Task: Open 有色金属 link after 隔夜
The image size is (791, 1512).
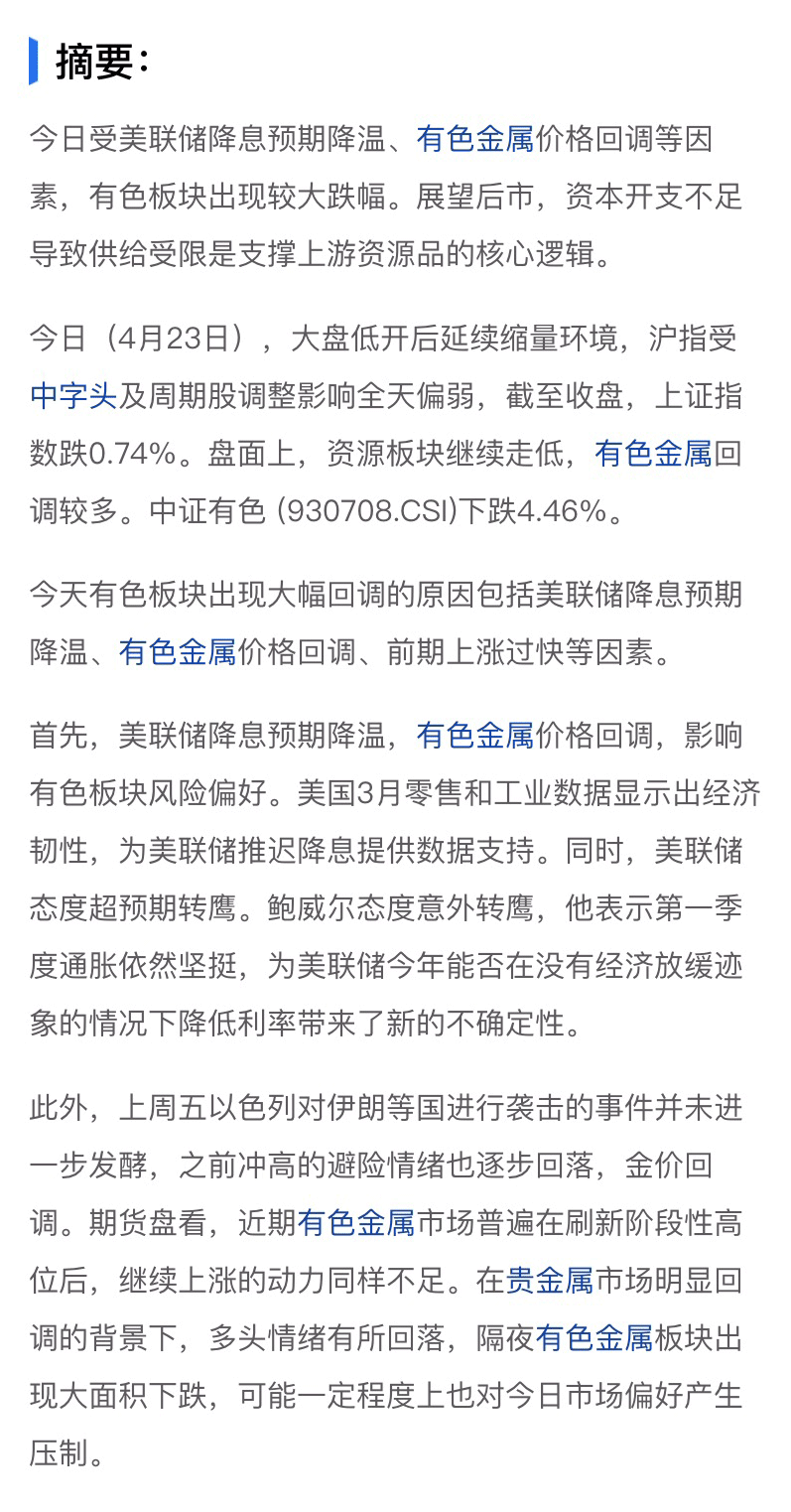Action: tap(594, 1338)
